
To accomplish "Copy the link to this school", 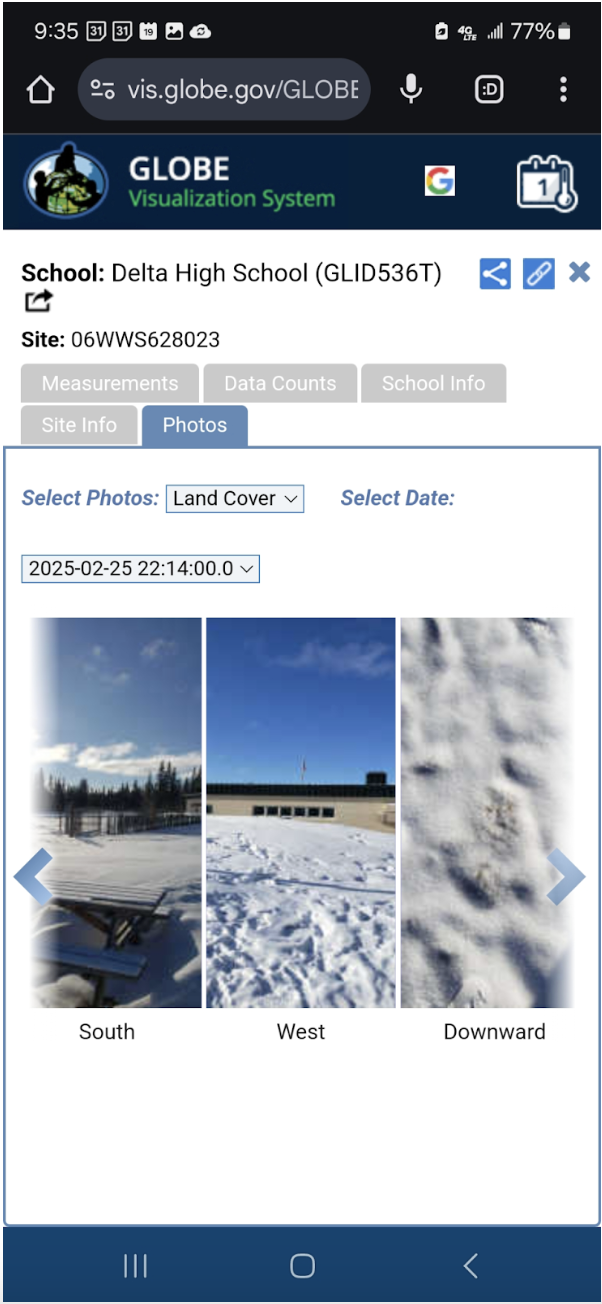I will 538,273.
